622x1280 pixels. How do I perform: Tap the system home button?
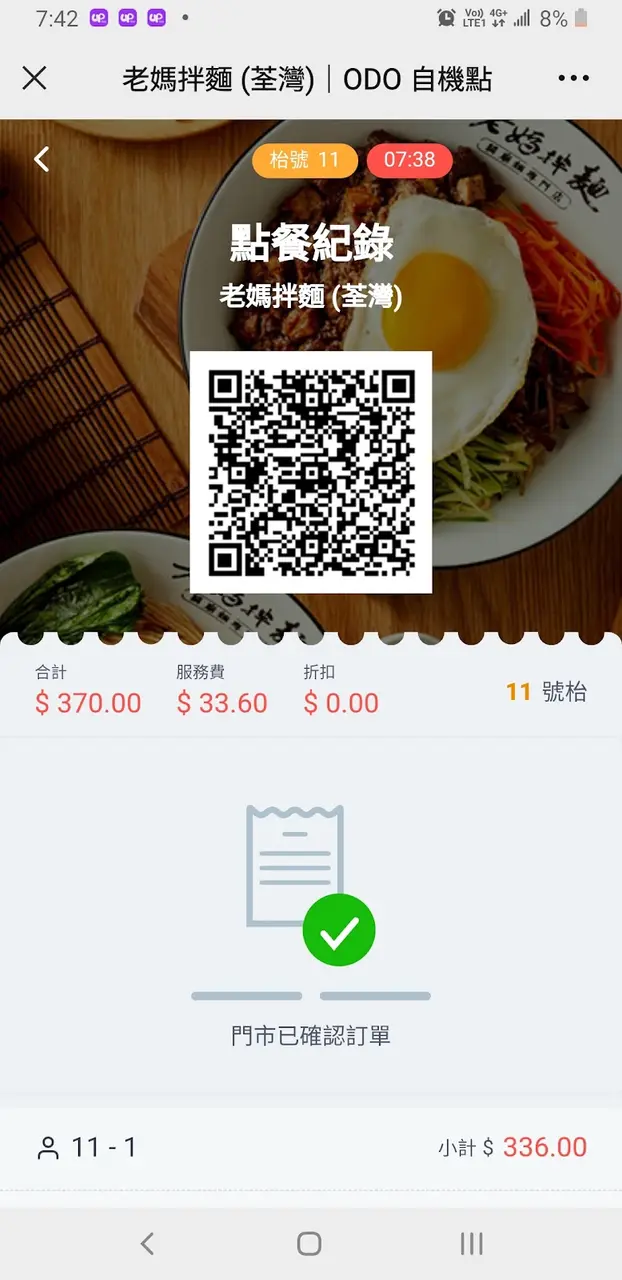(x=309, y=1243)
